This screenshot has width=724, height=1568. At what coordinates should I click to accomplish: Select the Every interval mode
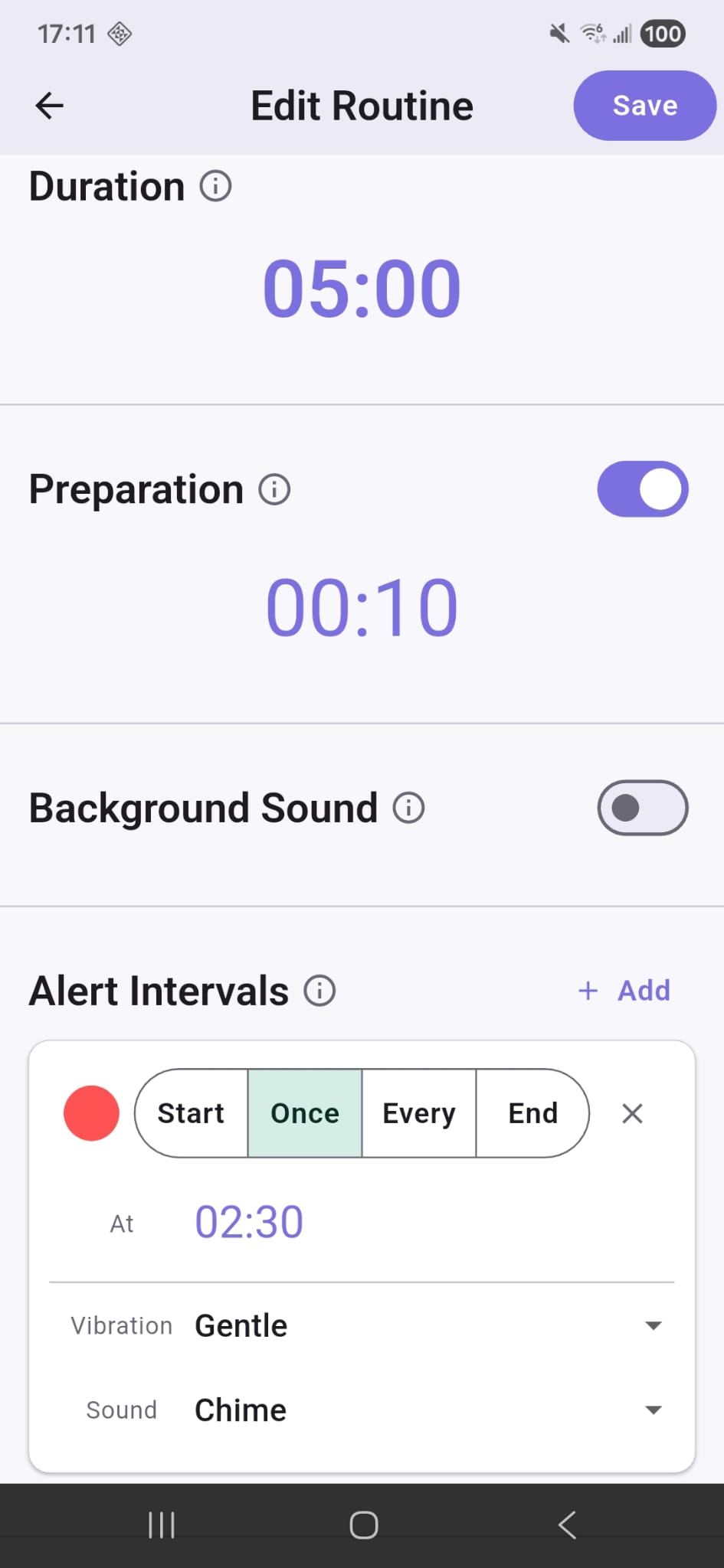(418, 1113)
